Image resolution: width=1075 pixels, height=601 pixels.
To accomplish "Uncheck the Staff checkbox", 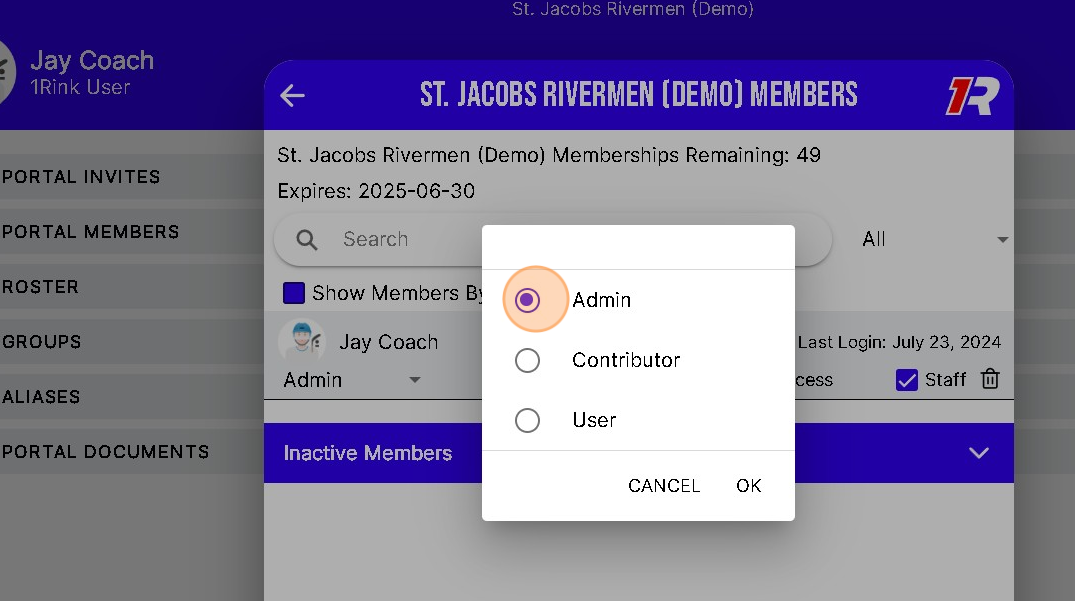I will coord(907,380).
